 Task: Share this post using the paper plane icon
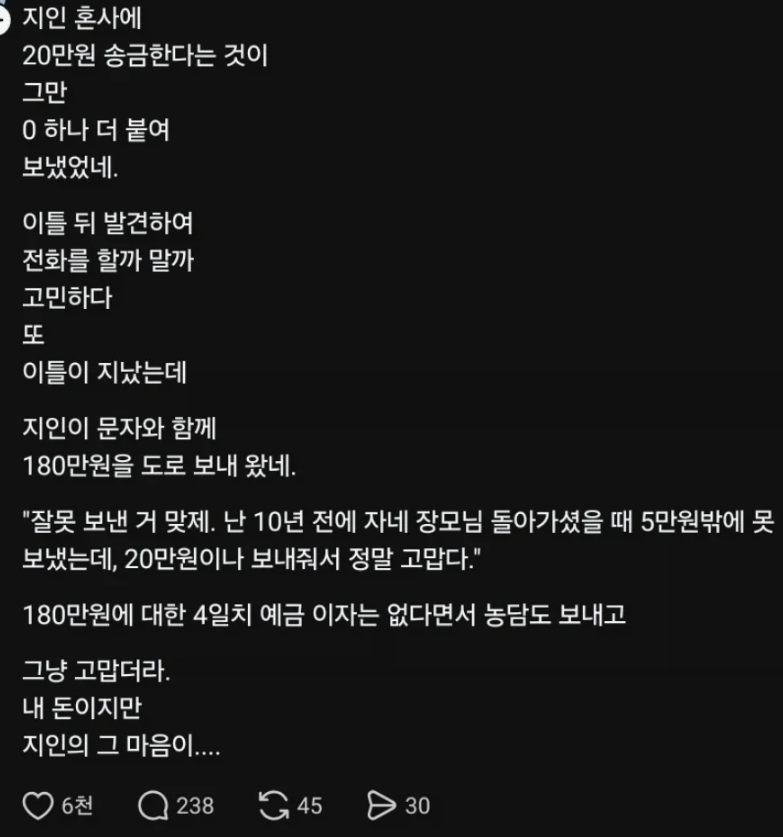click(x=382, y=806)
